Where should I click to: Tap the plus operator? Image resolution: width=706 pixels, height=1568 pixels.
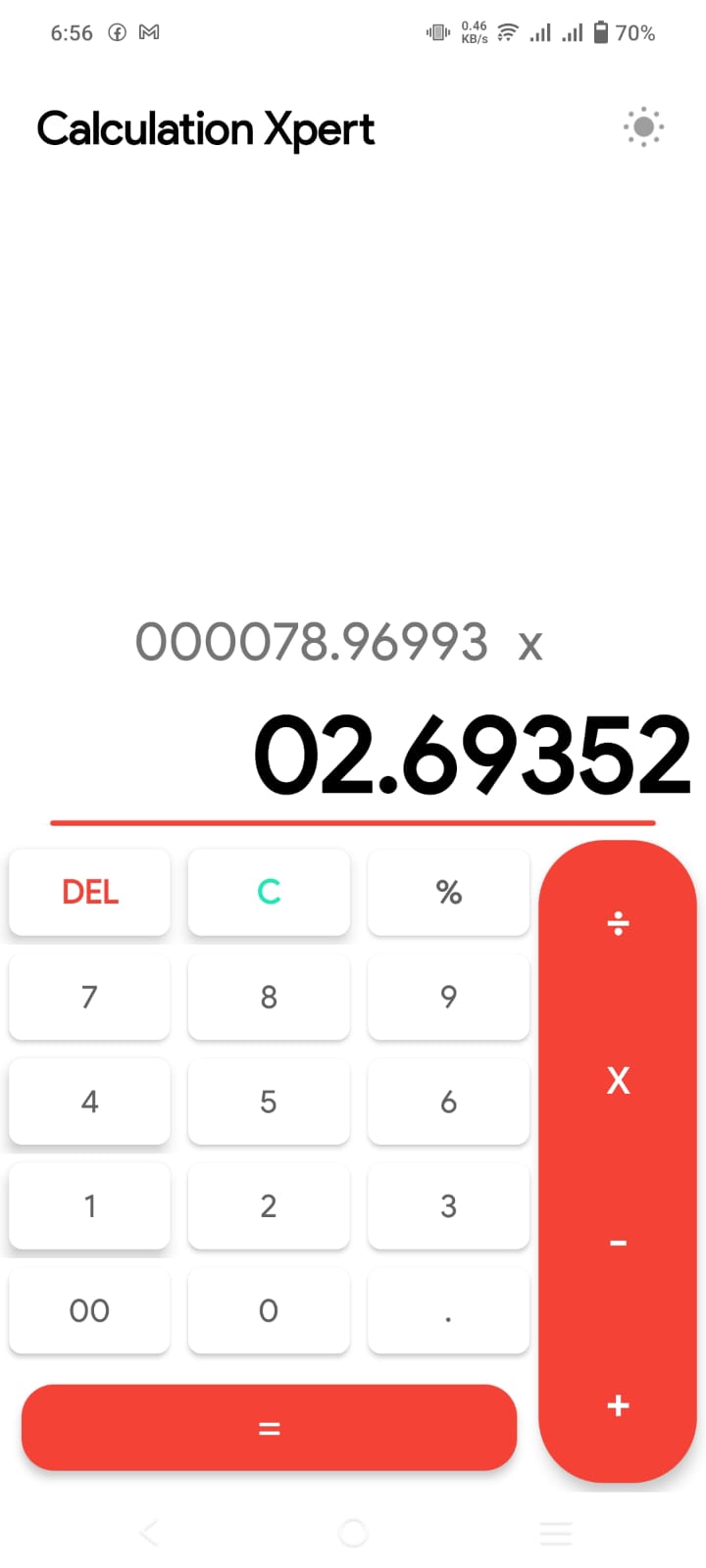(618, 1405)
